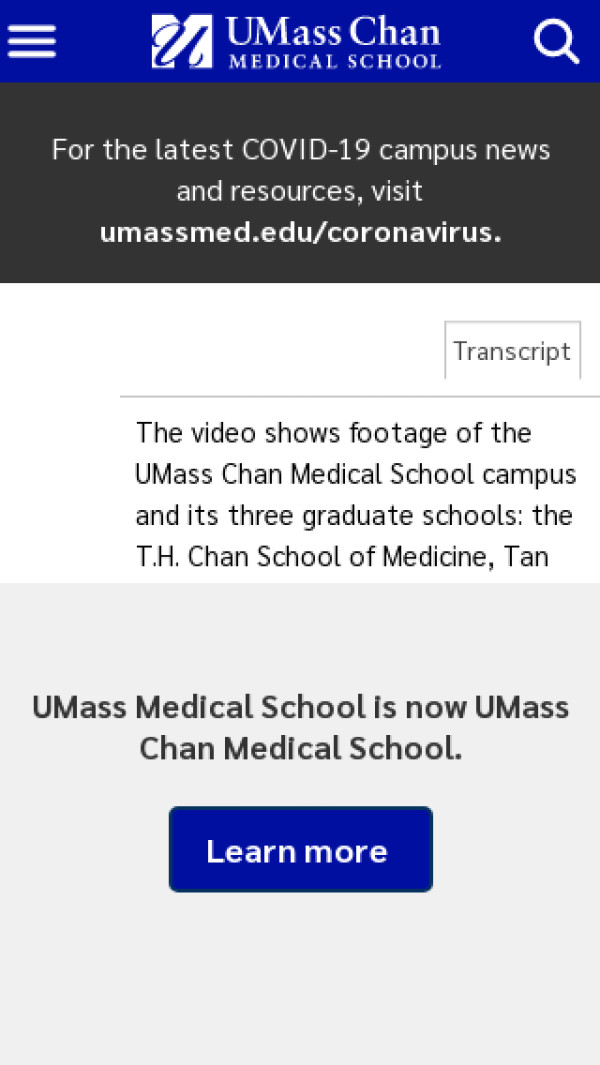This screenshot has height=1065, width=600.
Task: Follow the umassmed.edu/coronavirus link
Action: coord(300,233)
